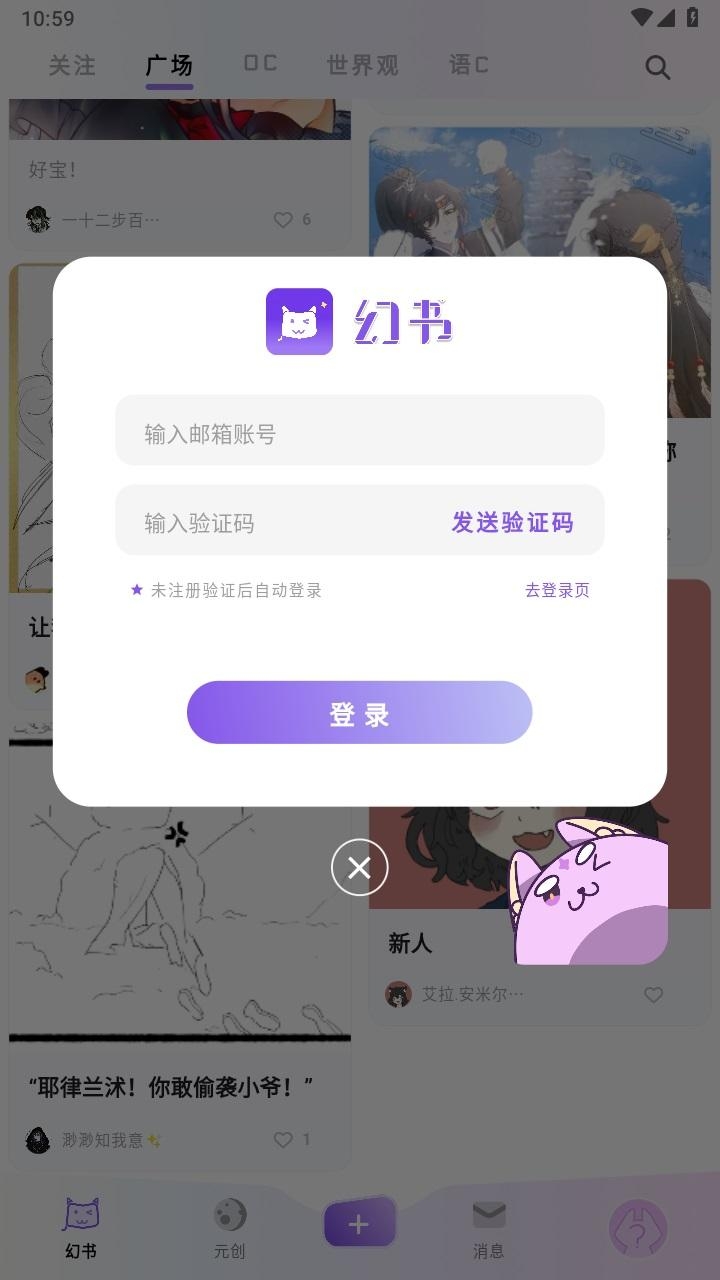
Task: Send the verification code
Action: (512, 522)
